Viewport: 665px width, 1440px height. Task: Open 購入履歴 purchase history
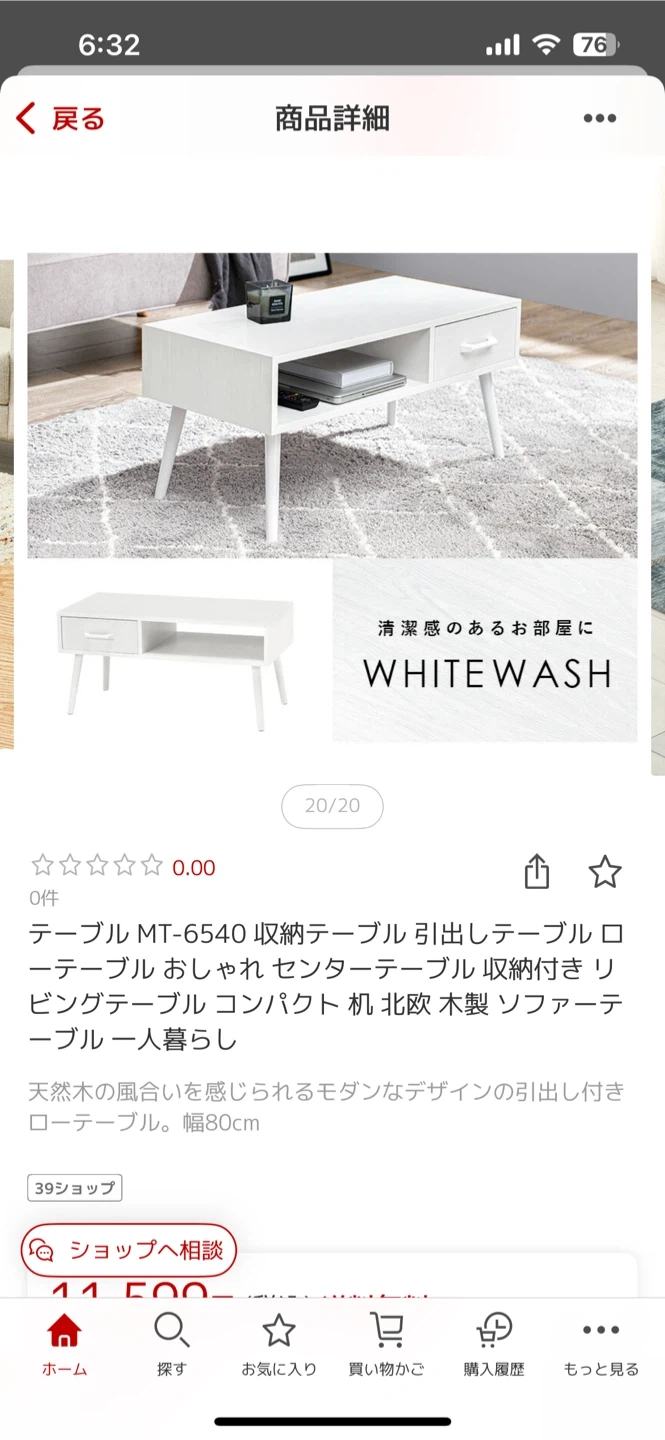494,1345
